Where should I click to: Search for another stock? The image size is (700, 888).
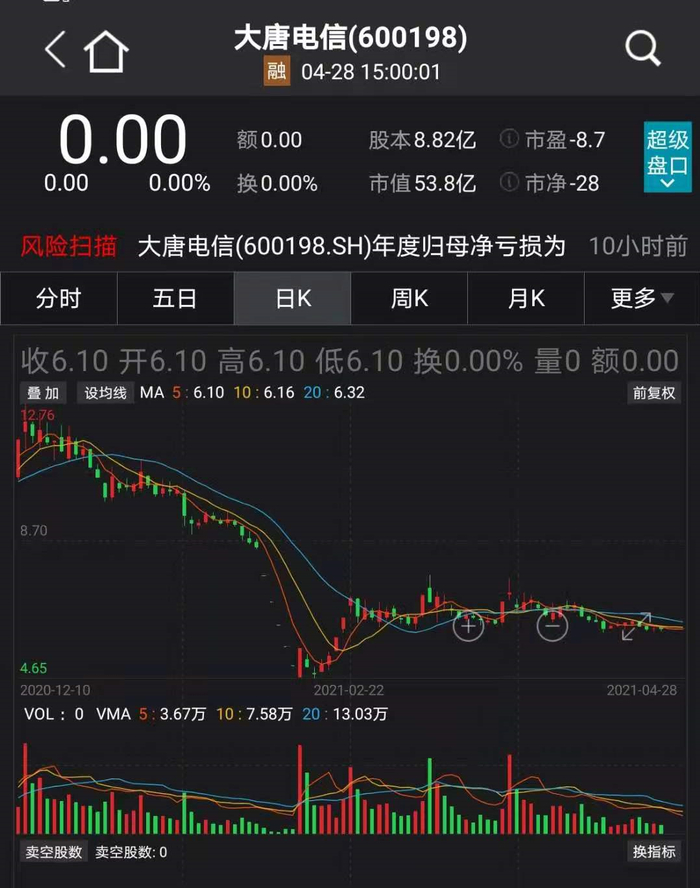click(641, 47)
